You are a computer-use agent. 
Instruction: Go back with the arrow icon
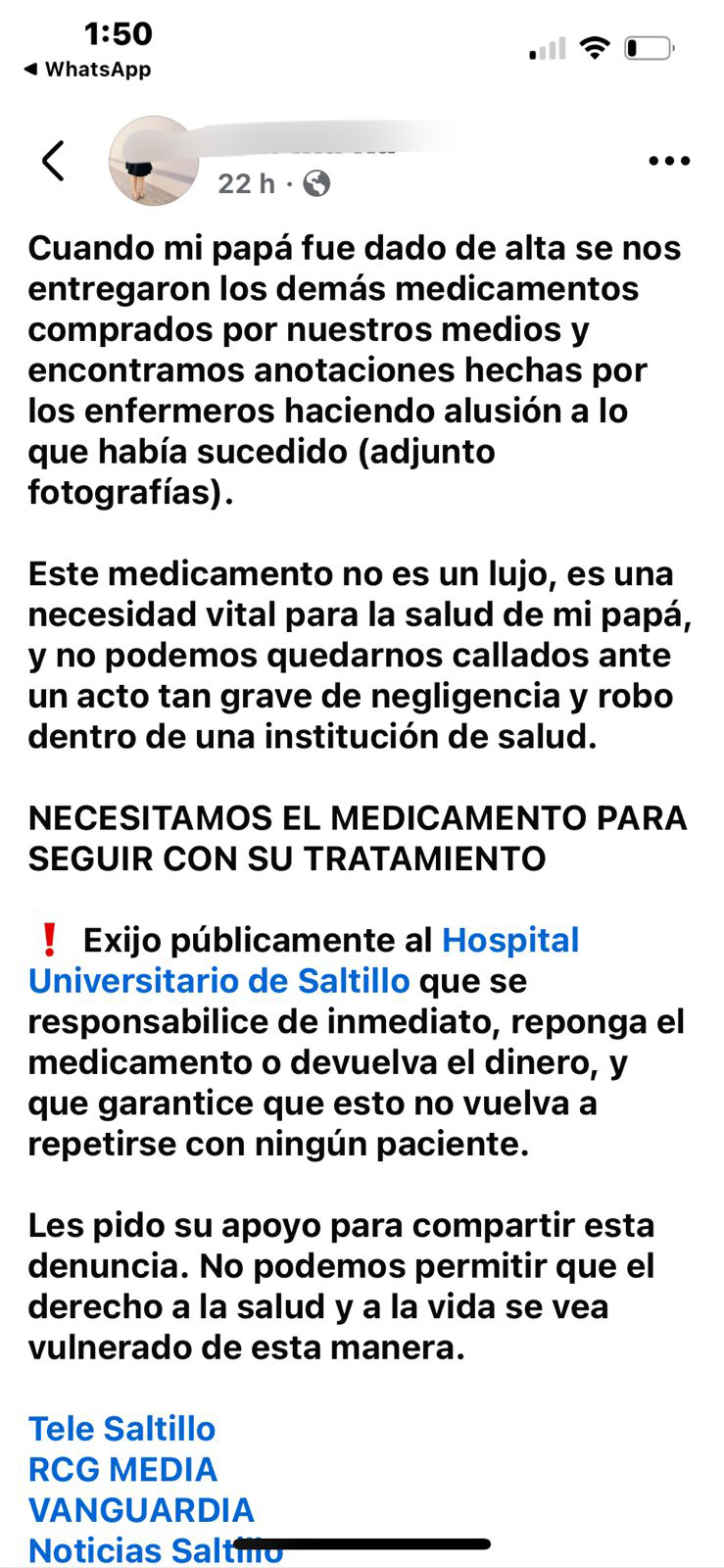pyautogui.click(x=53, y=161)
